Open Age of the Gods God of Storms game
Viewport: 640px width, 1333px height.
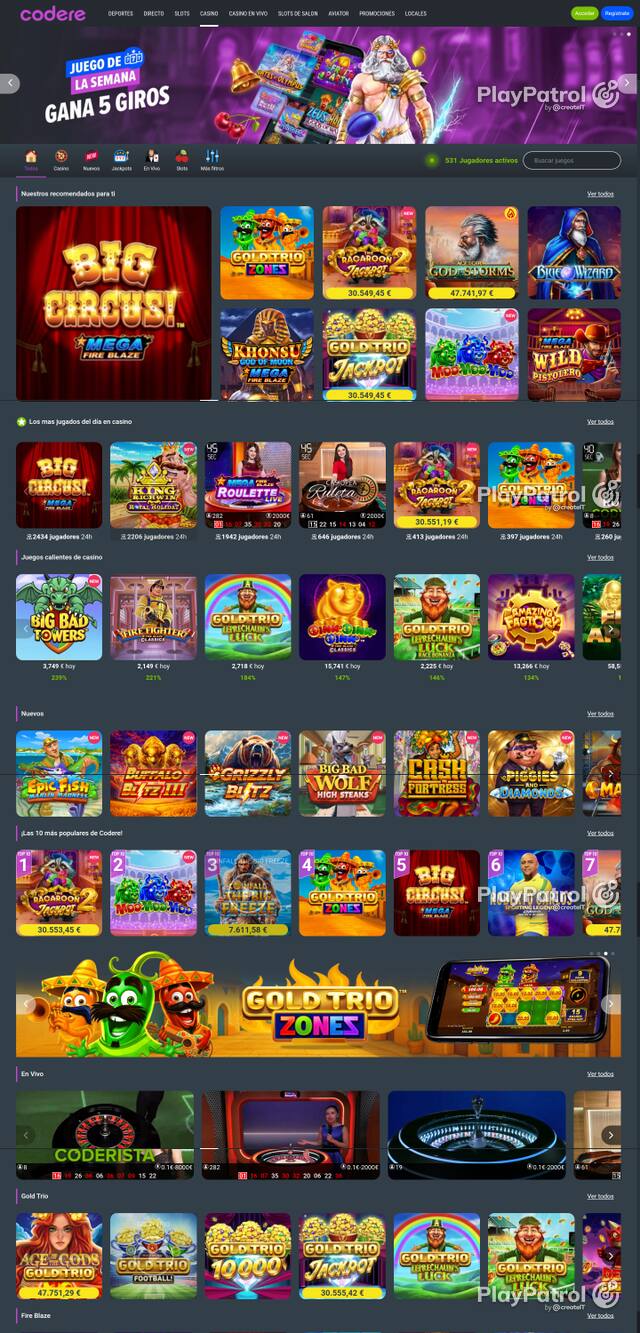pos(471,253)
